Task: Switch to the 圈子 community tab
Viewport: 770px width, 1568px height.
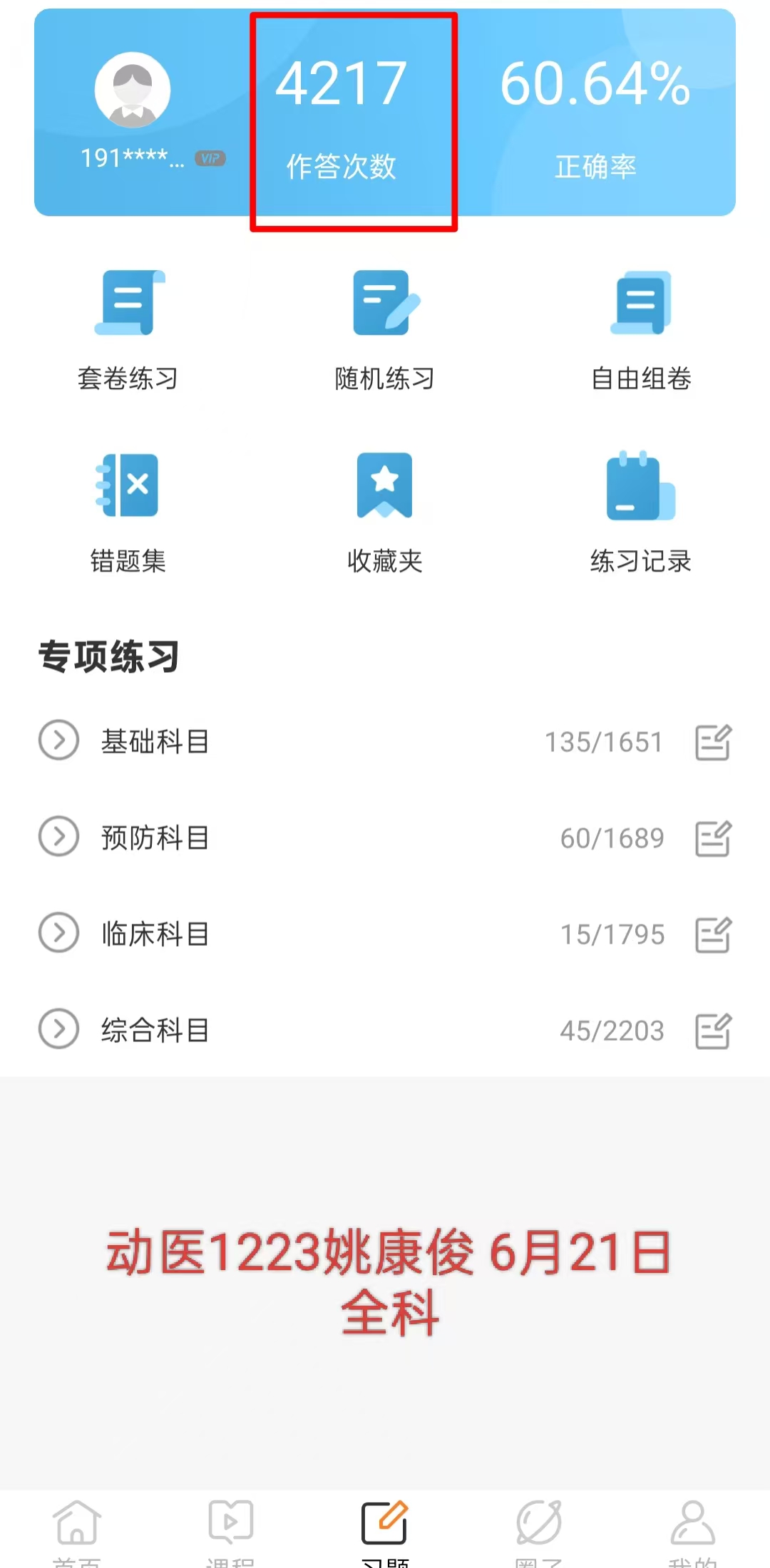Action: (539, 1529)
